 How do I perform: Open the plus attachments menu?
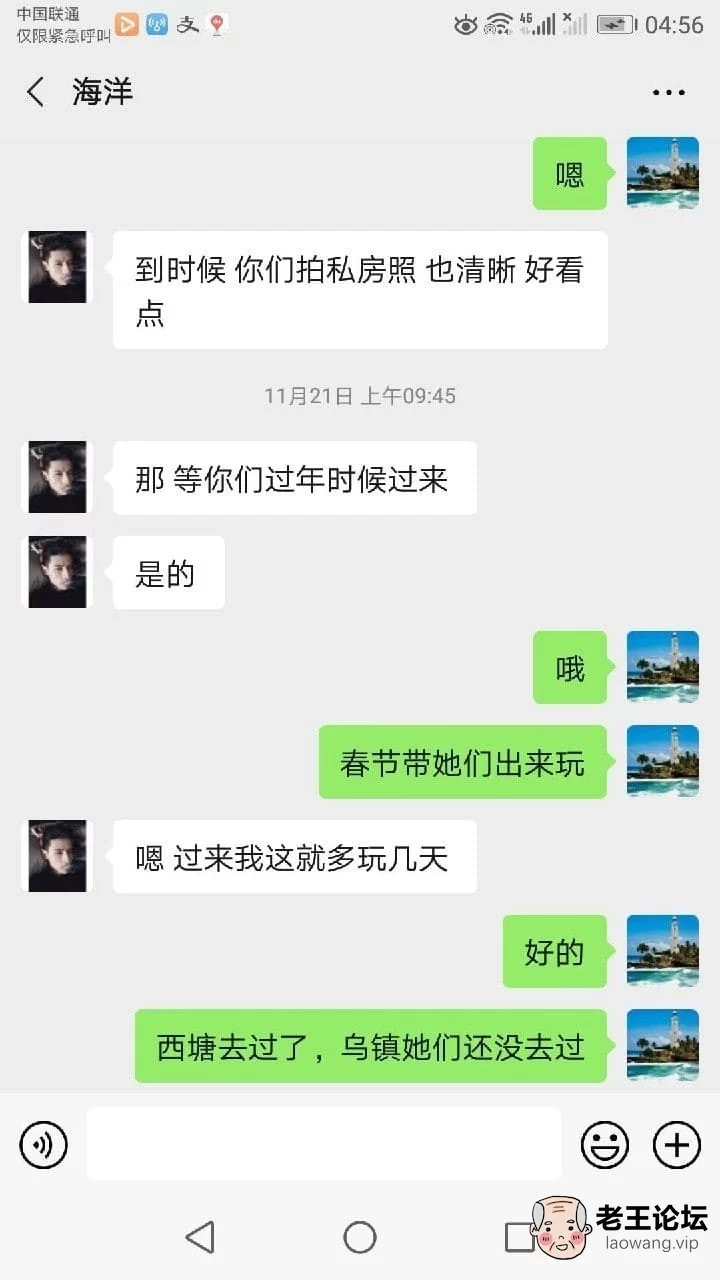(677, 1145)
